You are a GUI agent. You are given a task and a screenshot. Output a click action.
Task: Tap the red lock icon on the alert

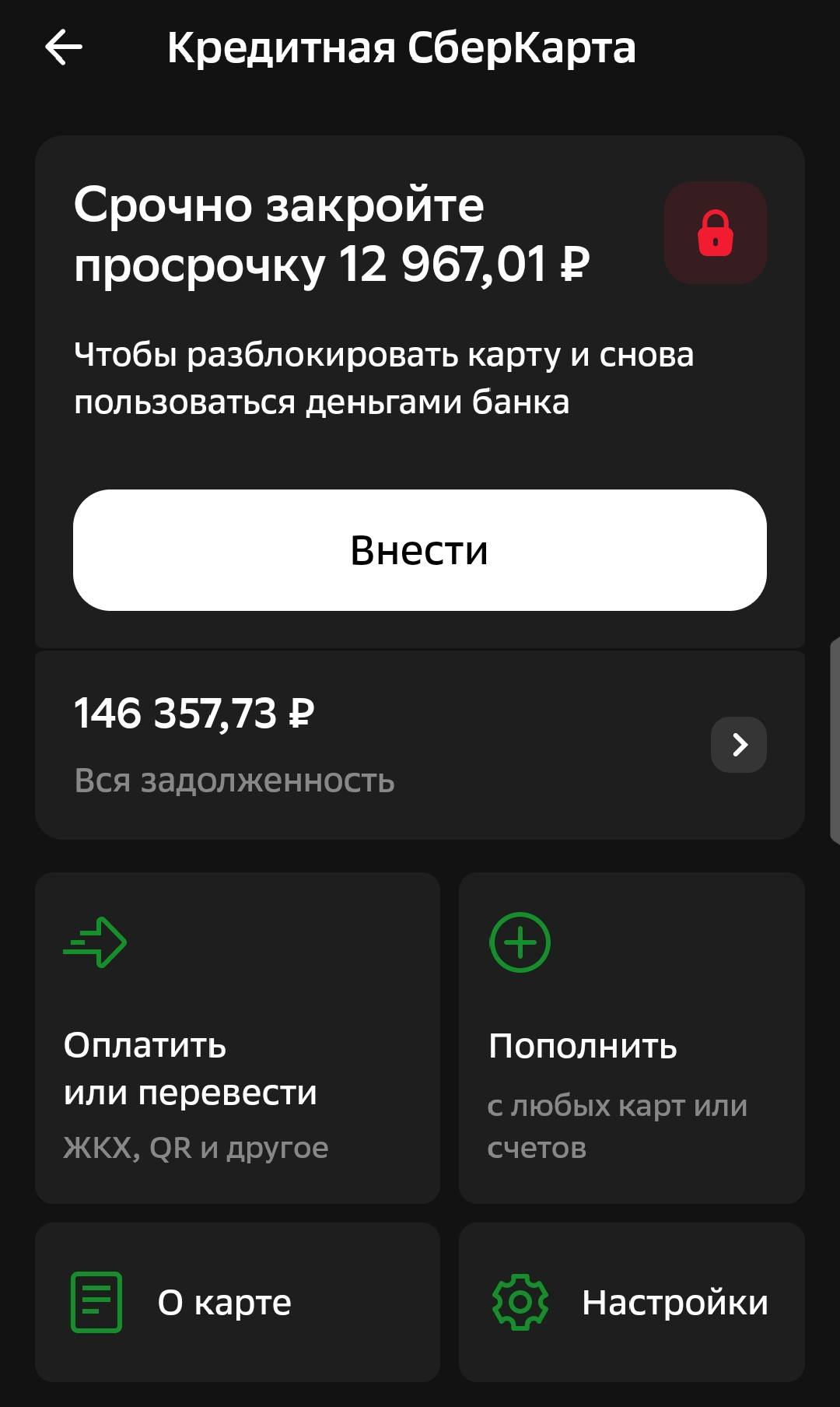point(715,232)
